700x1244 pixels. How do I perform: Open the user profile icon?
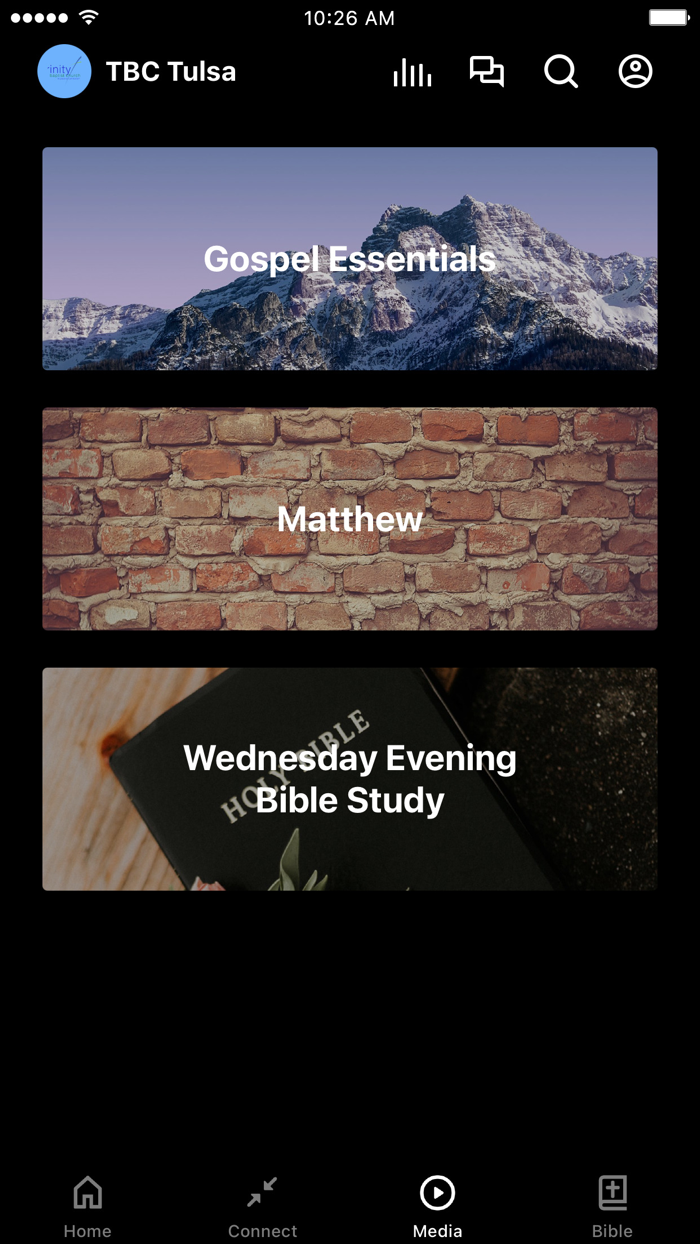pos(635,72)
